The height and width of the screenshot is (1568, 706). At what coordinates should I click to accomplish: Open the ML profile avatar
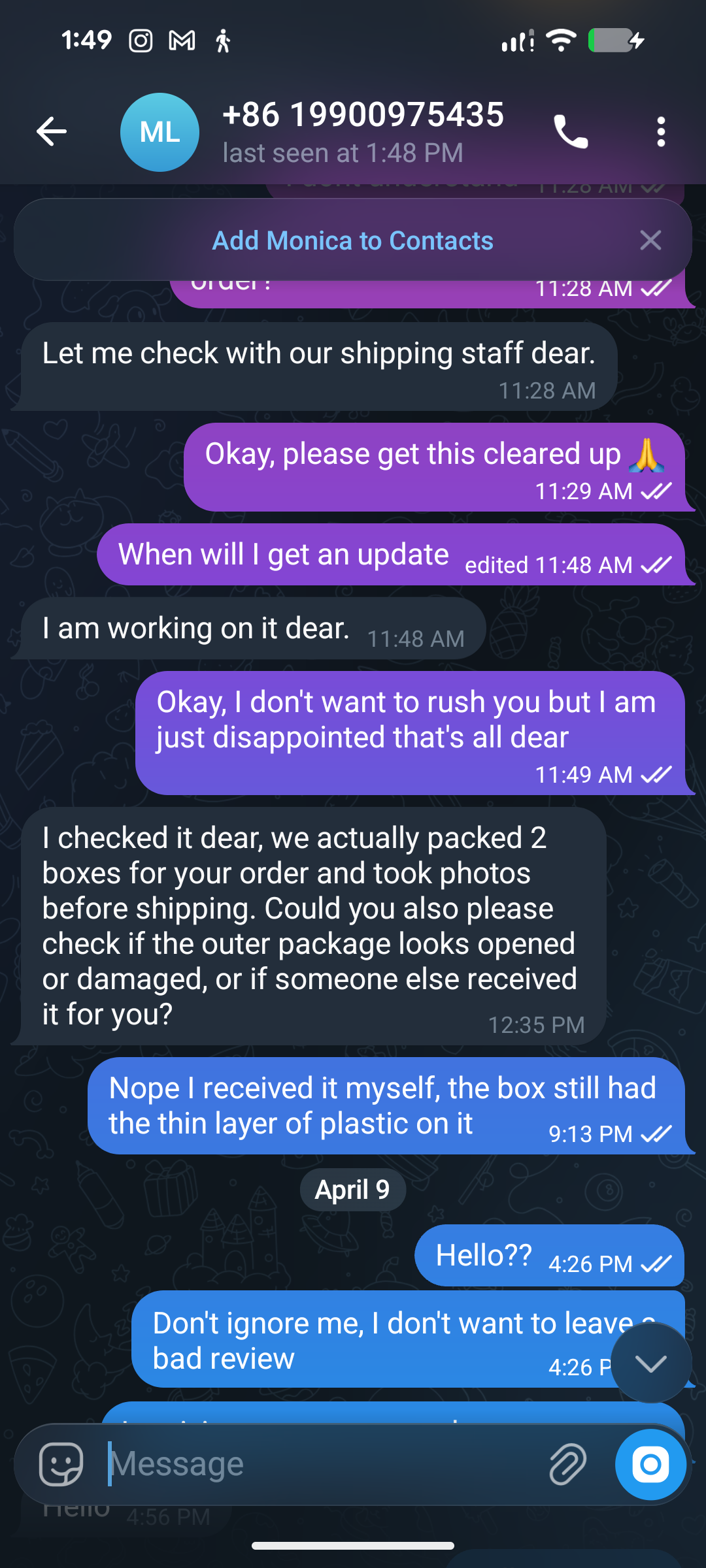point(160,132)
